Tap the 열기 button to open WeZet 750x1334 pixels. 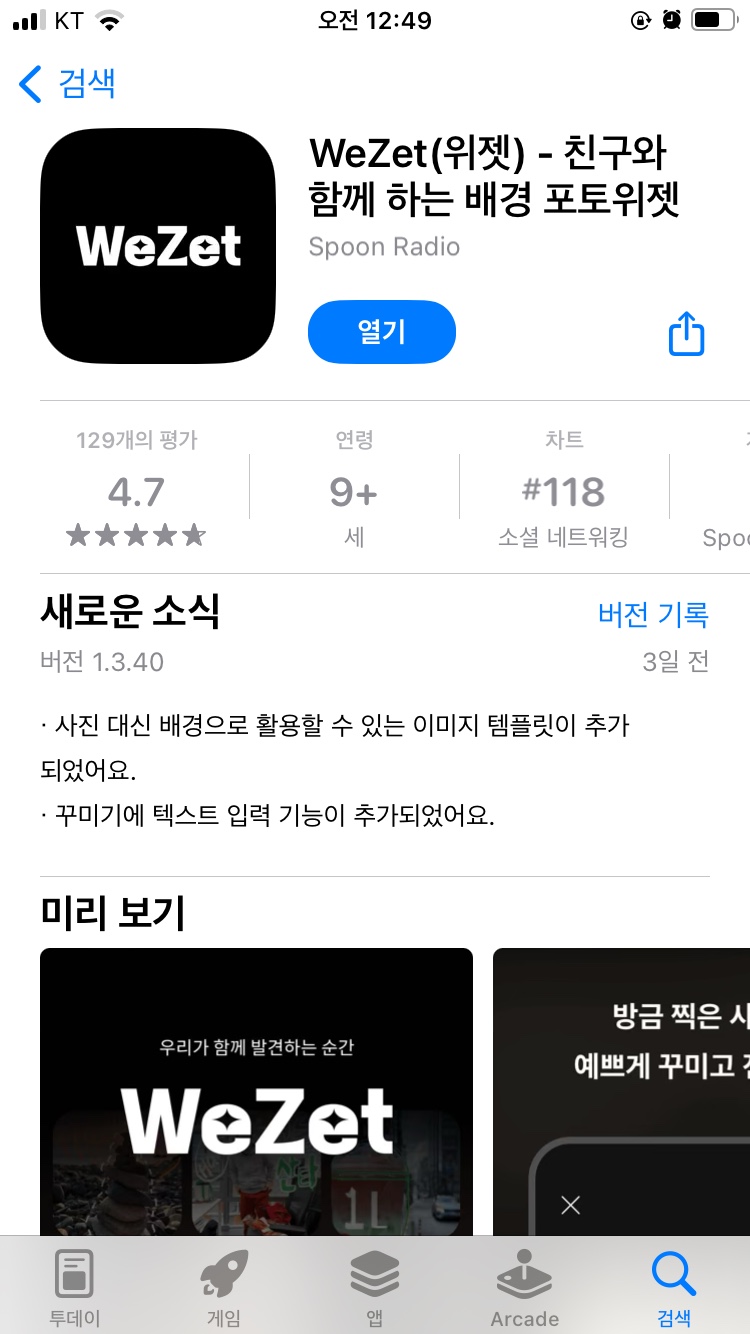[381, 332]
